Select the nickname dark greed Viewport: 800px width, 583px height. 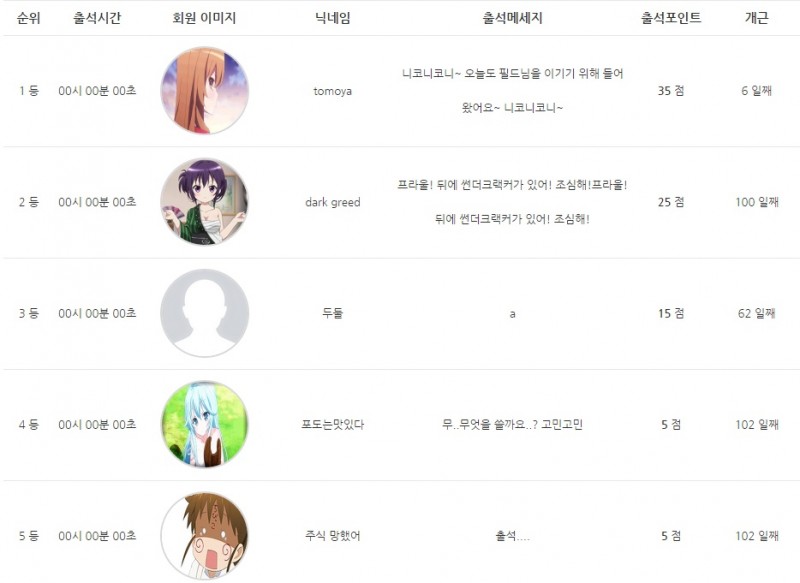click(332, 202)
